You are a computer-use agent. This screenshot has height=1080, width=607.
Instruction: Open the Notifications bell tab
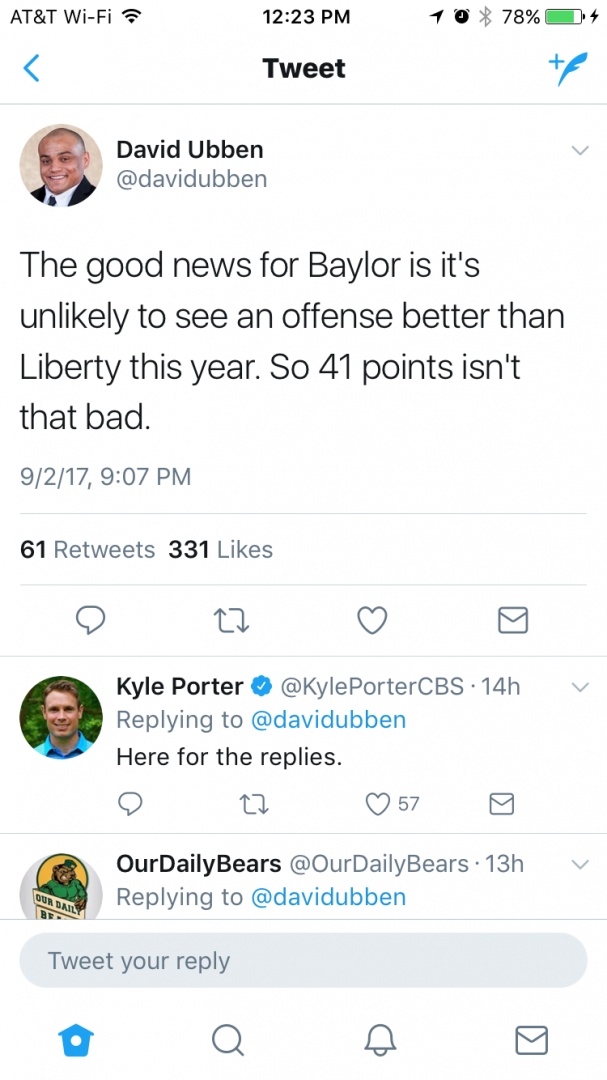tap(379, 1040)
